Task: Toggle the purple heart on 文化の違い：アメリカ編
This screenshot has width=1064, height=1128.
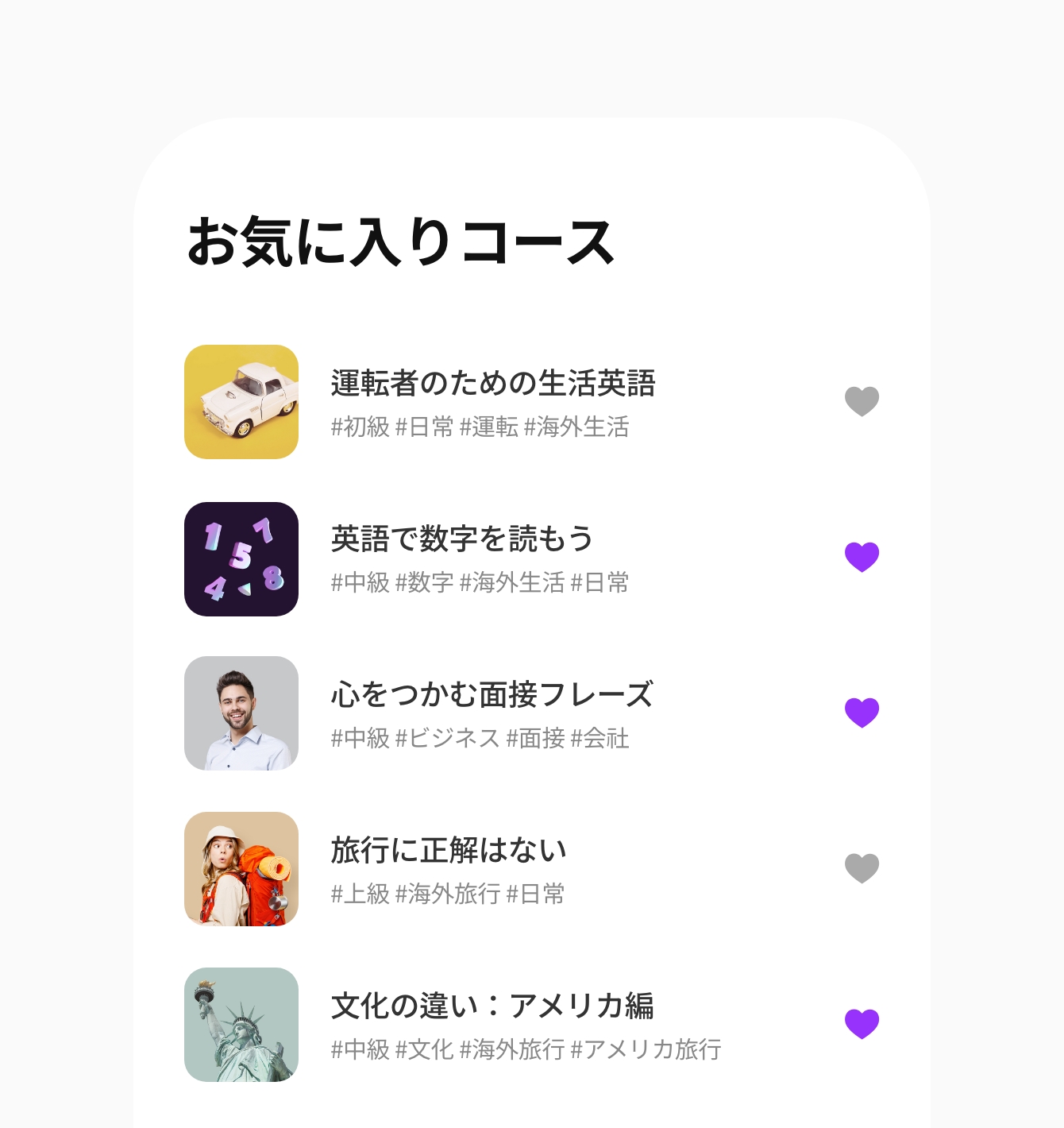Action: [x=862, y=1024]
